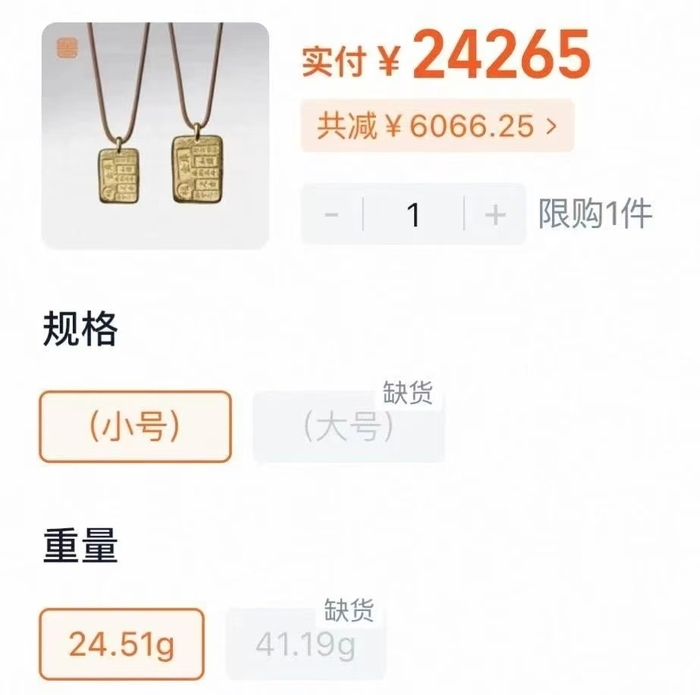Viewport: 700px width, 695px height.
Task: Choose the out-of-stock 41.19g weight option
Action: (305, 645)
